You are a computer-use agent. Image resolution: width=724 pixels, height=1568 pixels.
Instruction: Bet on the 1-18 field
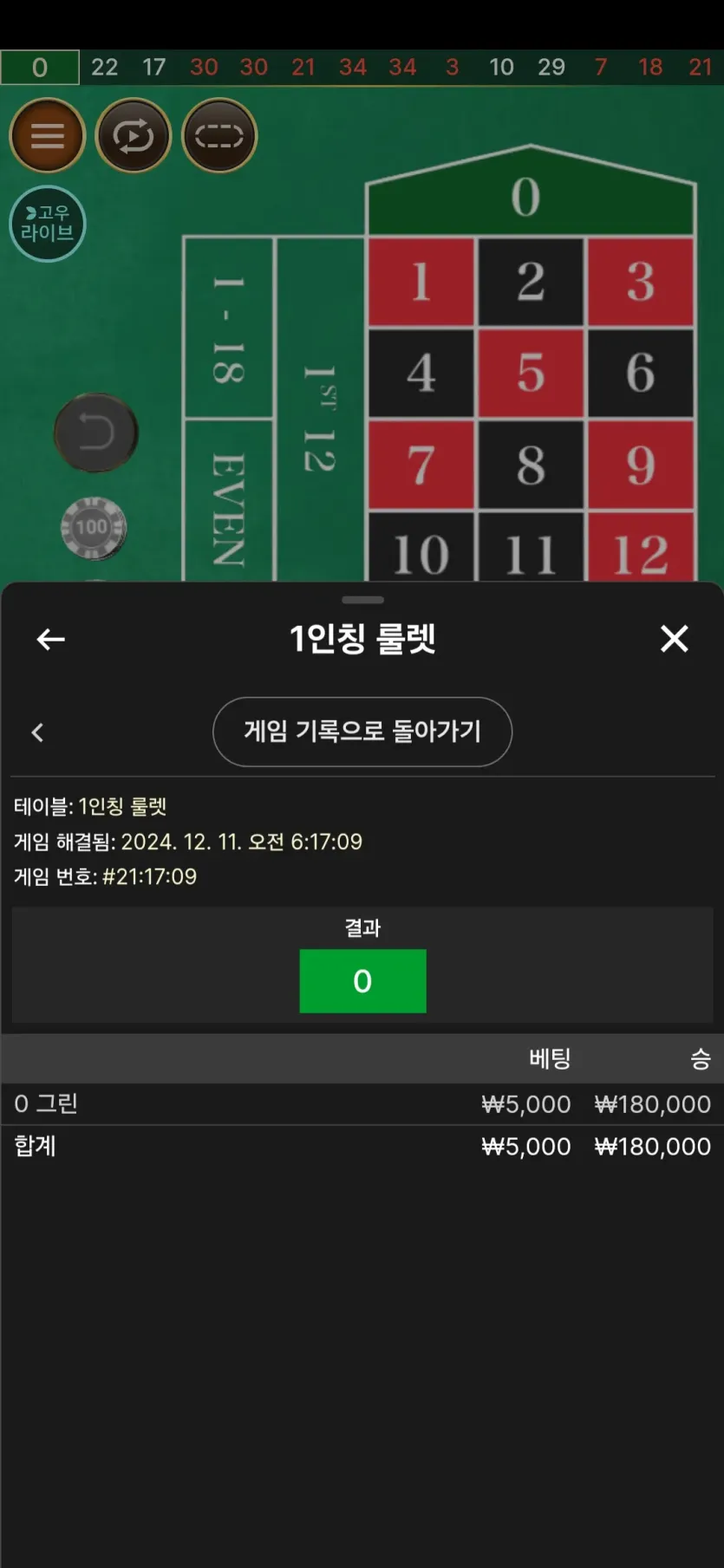(229, 328)
